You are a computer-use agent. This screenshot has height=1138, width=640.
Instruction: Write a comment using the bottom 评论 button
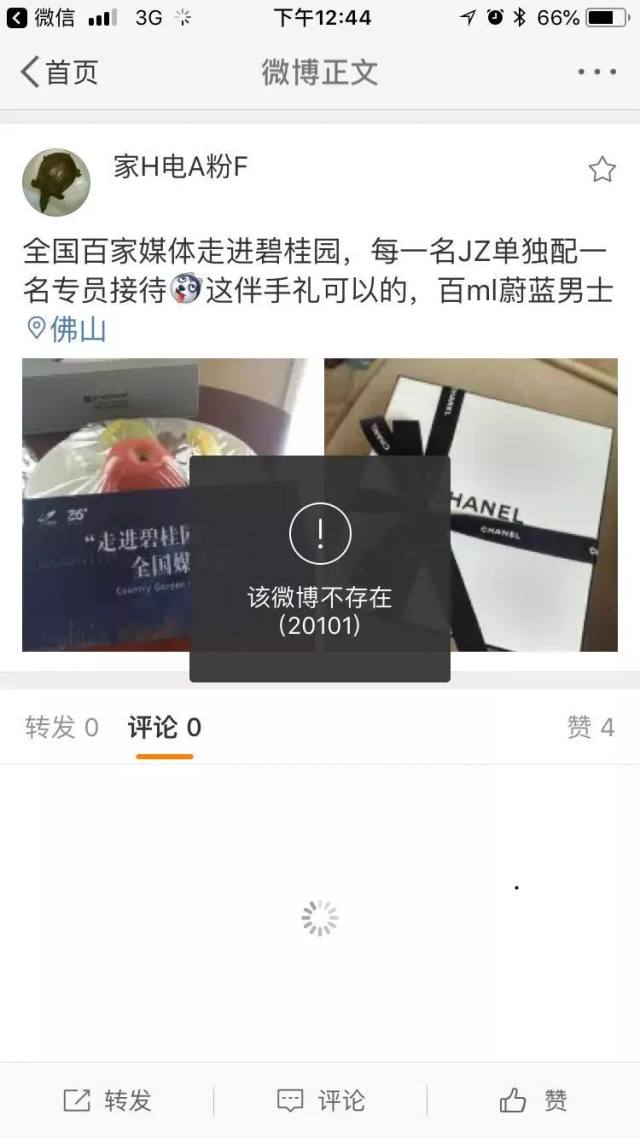coord(320,1101)
